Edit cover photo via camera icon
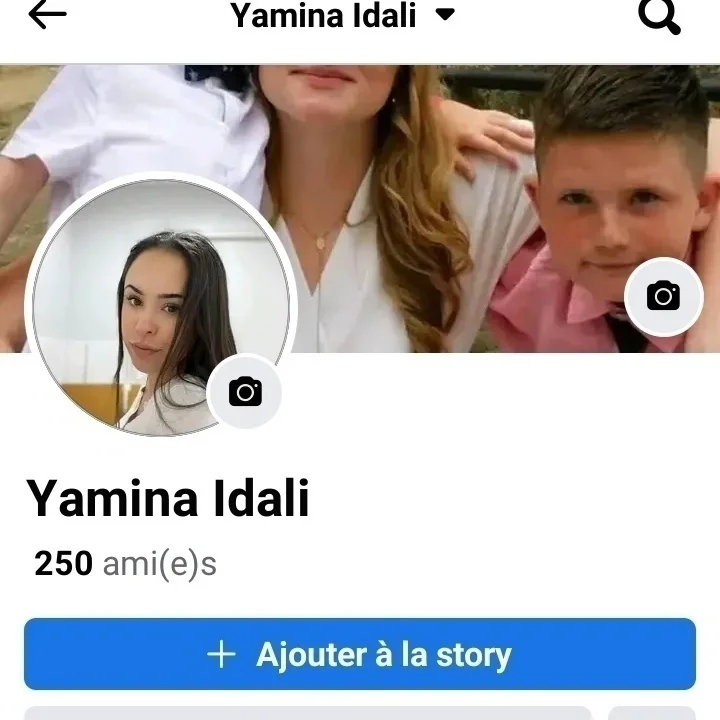This screenshot has height=720, width=720. (662, 296)
